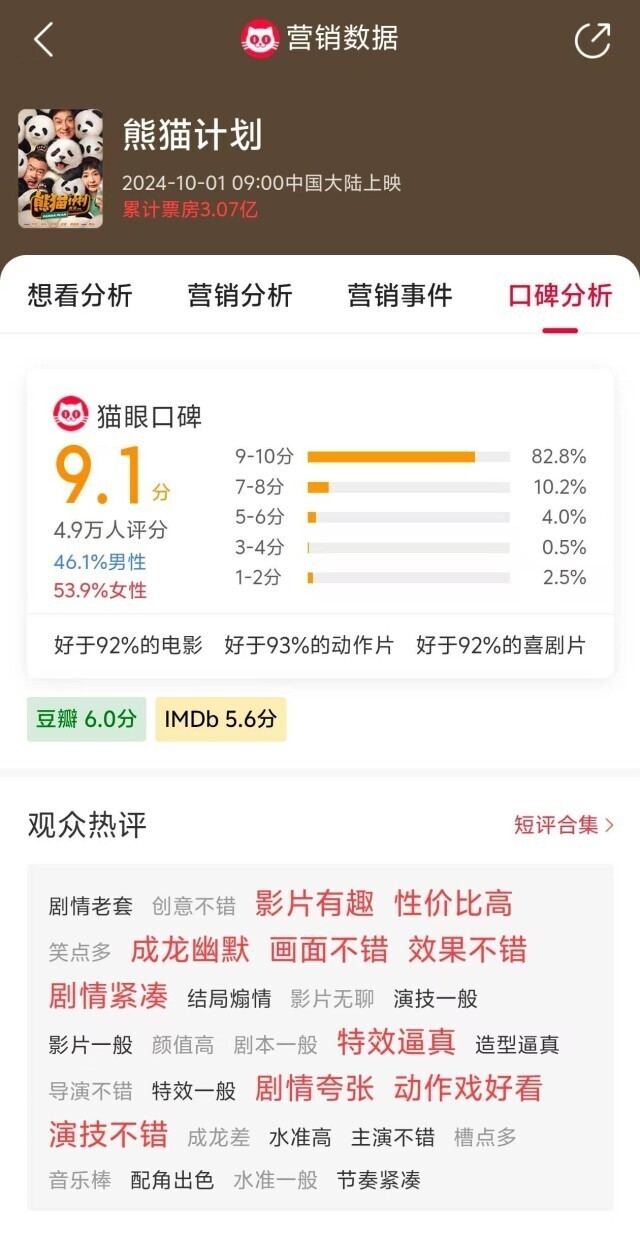Open the 短评合集 link

[563, 825]
